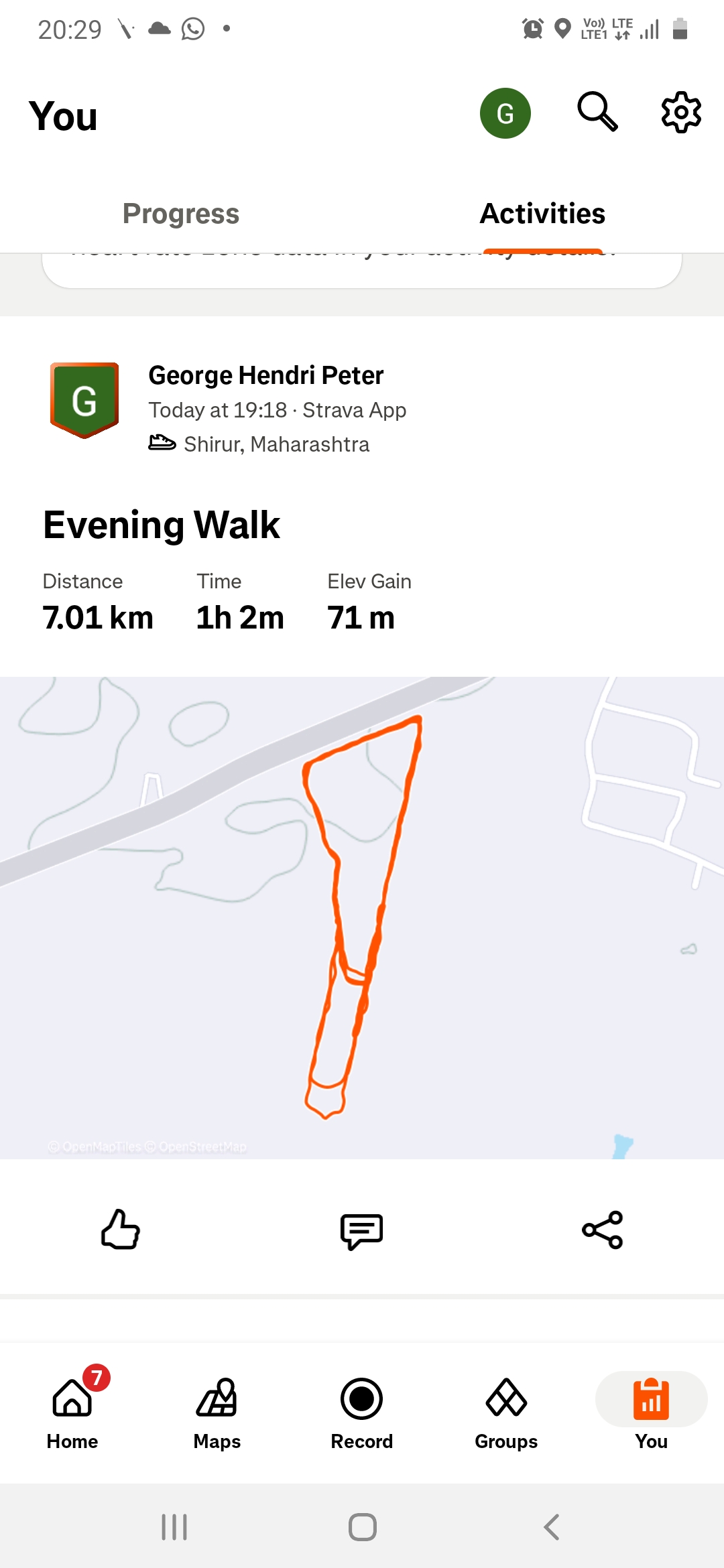Switch to the Progress tab
Image resolution: width=724 pixels, height=1568 pixels.
[181, 214]
